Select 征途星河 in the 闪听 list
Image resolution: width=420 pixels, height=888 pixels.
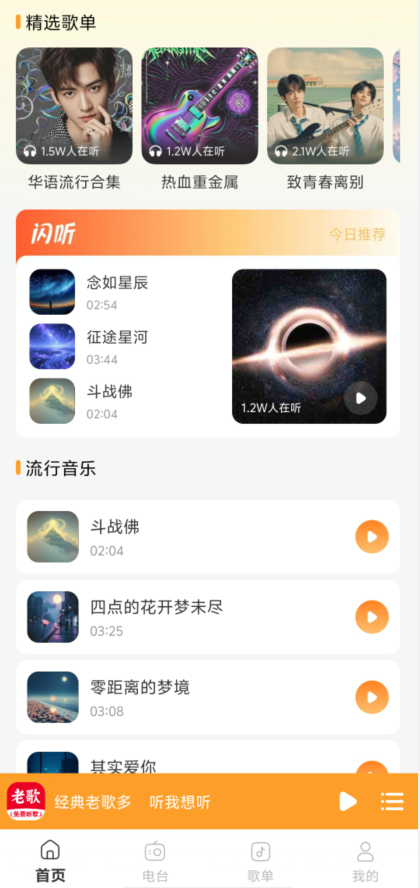point(117,347)
